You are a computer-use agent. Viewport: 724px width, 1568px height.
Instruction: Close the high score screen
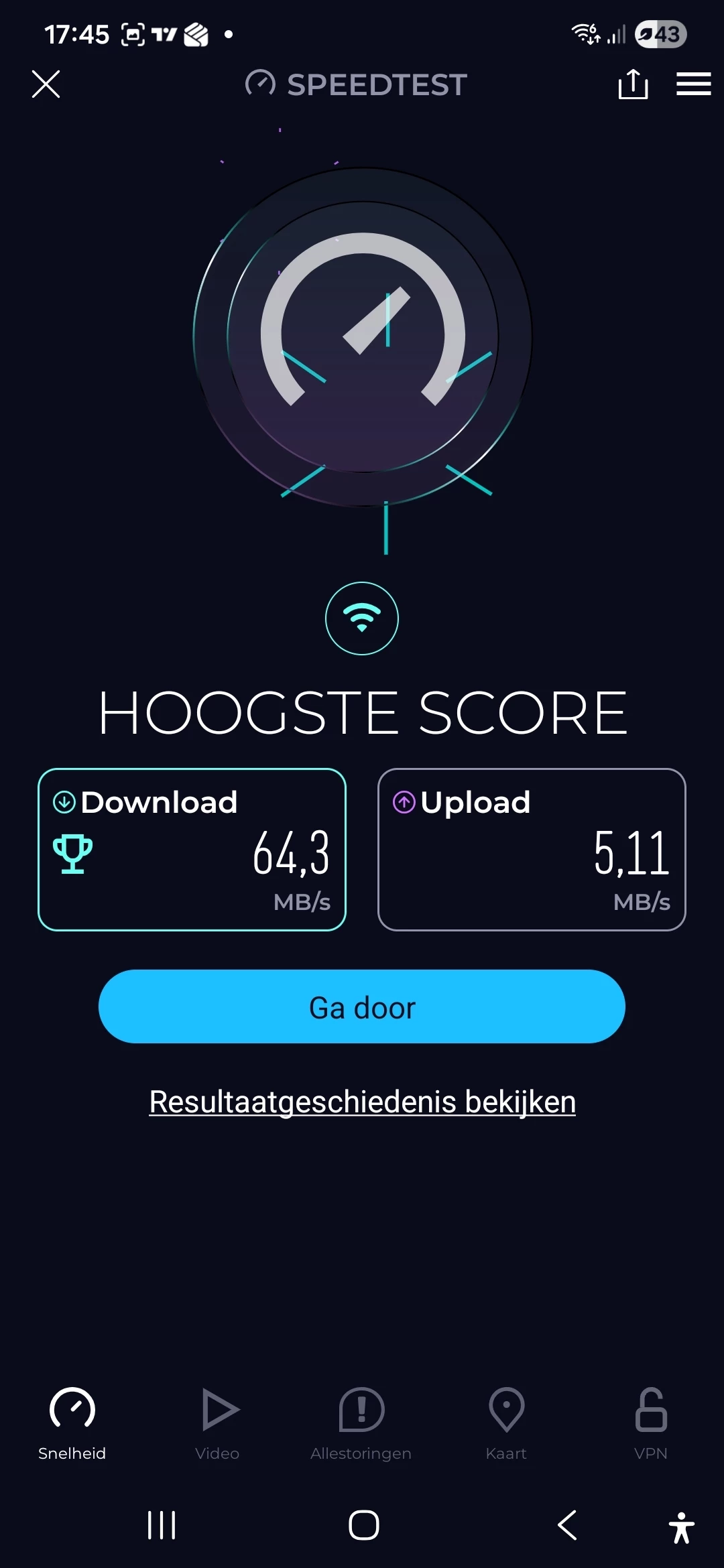(x=46, y=84)
